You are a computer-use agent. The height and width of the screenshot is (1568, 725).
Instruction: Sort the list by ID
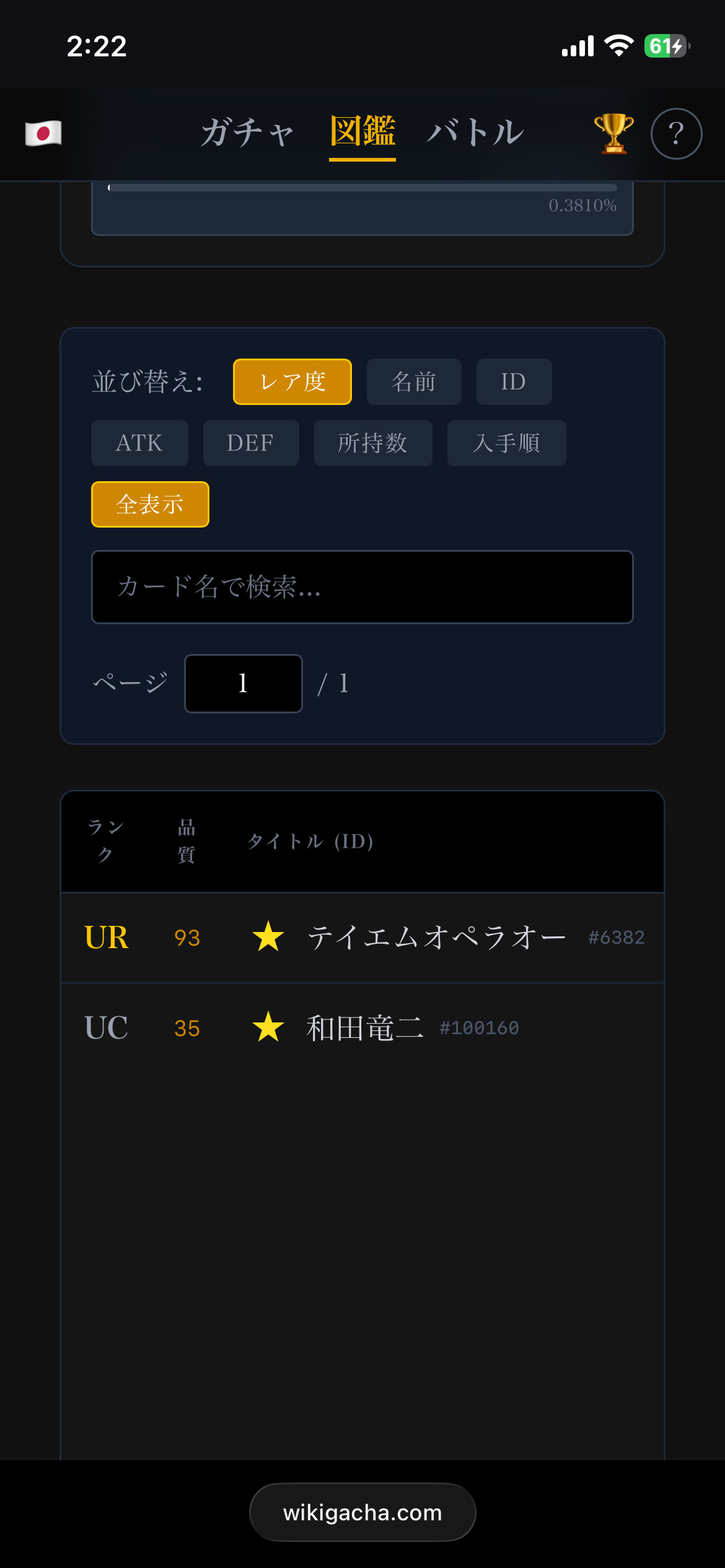point(514,381)
